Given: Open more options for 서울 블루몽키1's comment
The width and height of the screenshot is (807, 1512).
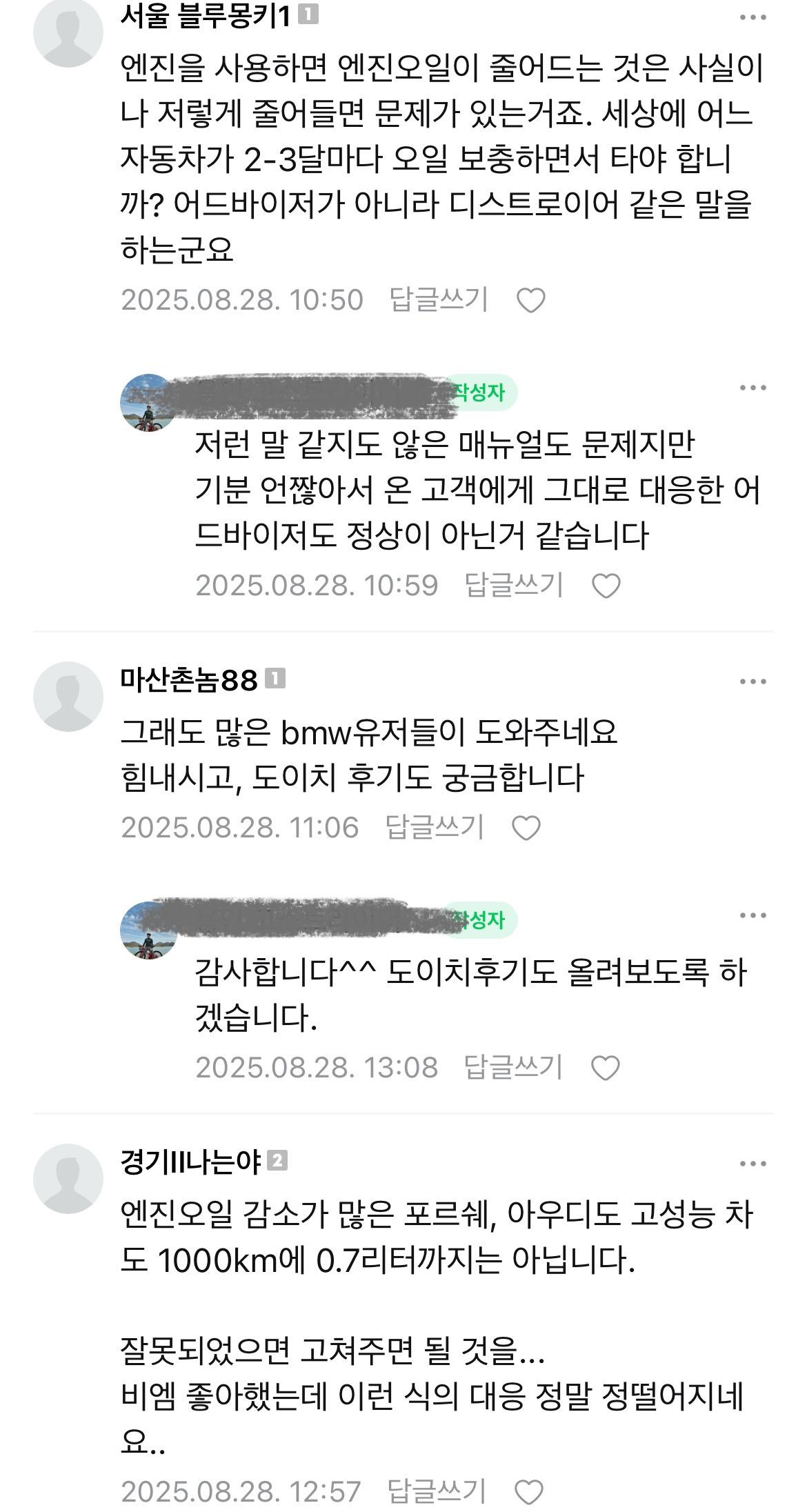Looking at the screenshot, I should (x=753, y=18).
